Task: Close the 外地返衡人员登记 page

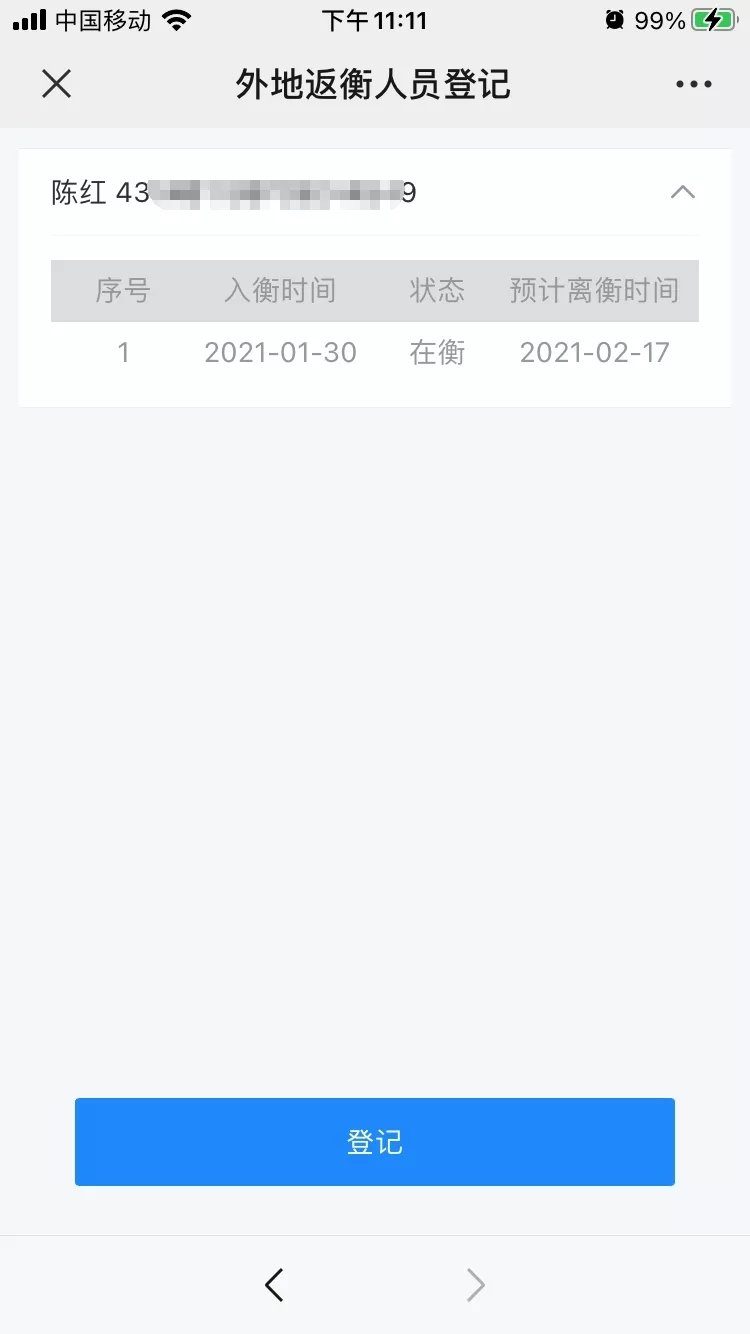Action: (x=57, y=84)
